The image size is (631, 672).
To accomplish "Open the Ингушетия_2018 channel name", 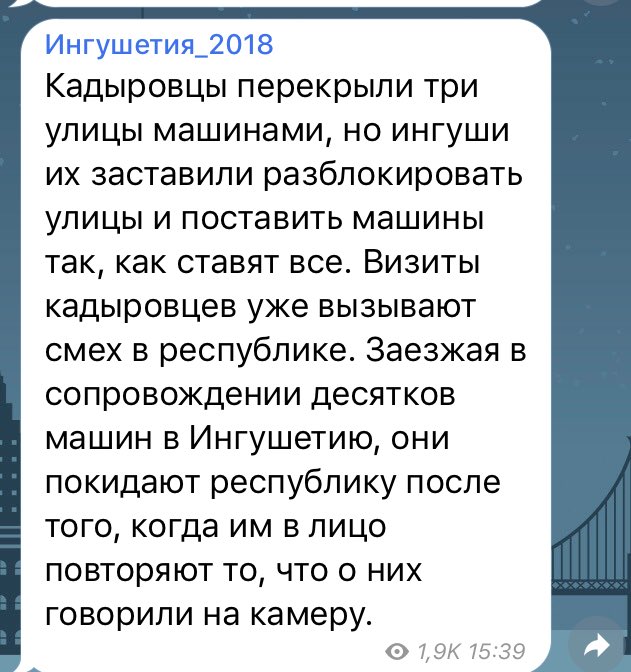I will tap(159, 46).
